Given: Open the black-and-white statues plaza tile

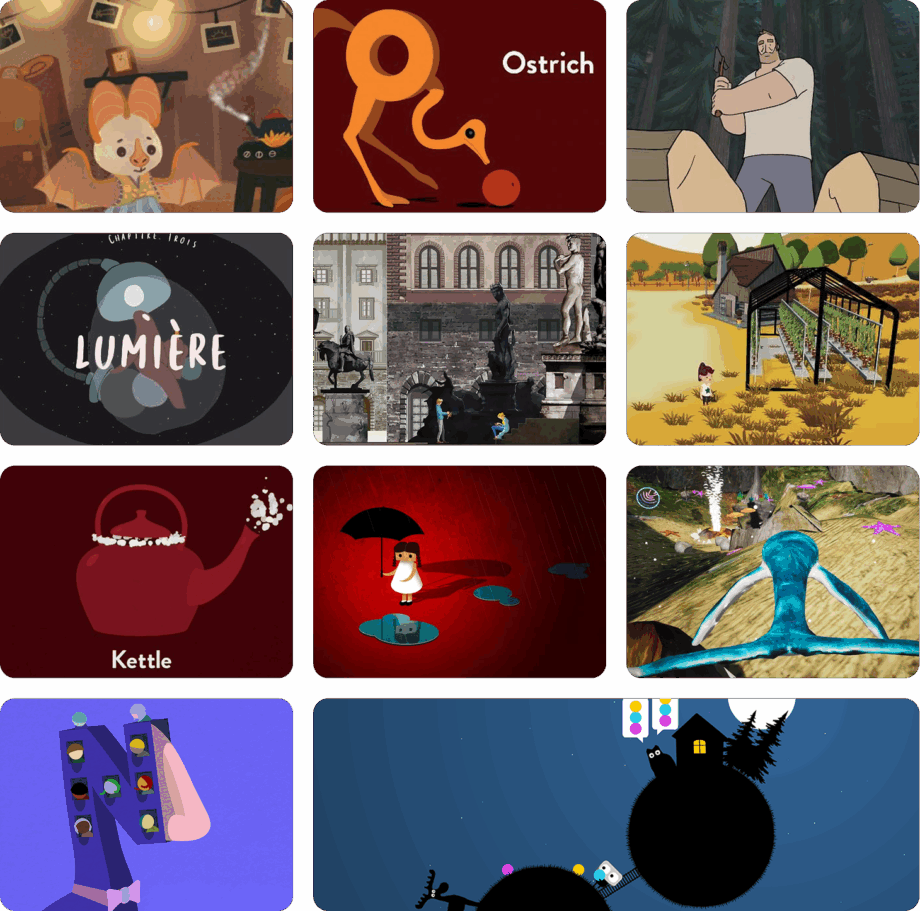Looking at the screenshot, I should click(459, 339).
